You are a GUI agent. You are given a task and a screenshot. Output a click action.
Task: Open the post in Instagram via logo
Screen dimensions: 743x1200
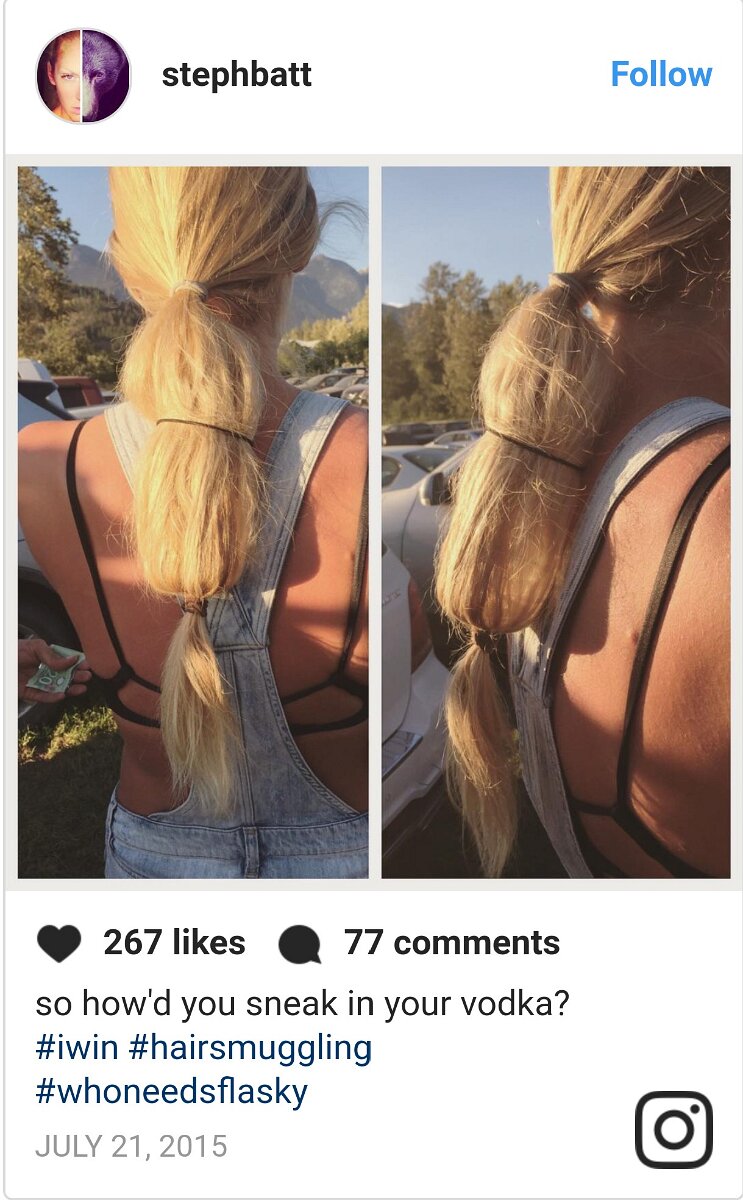(x=674, y=1130)
